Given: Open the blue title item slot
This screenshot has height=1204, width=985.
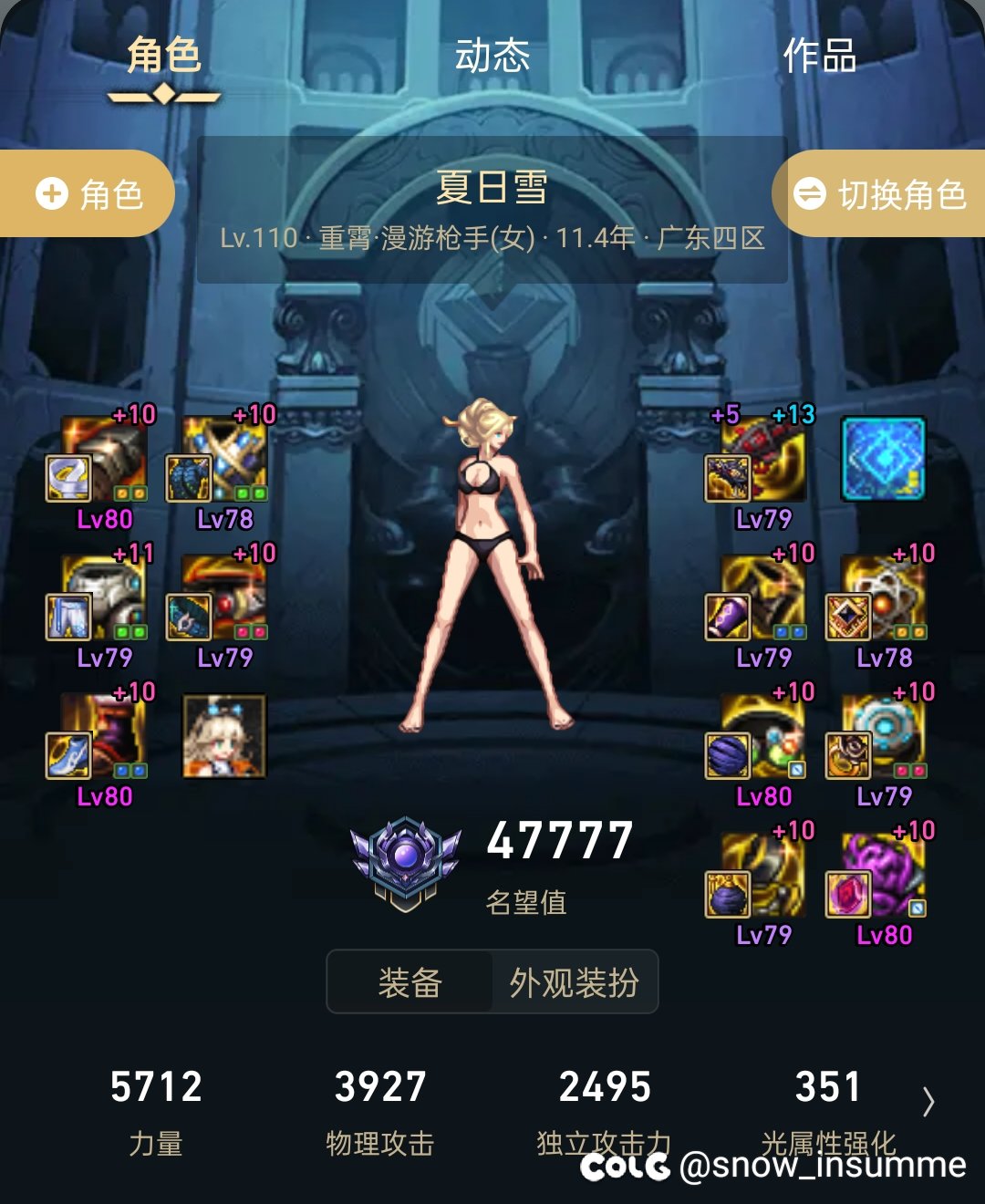Looking at the screenshot, I should coord(883,459).
